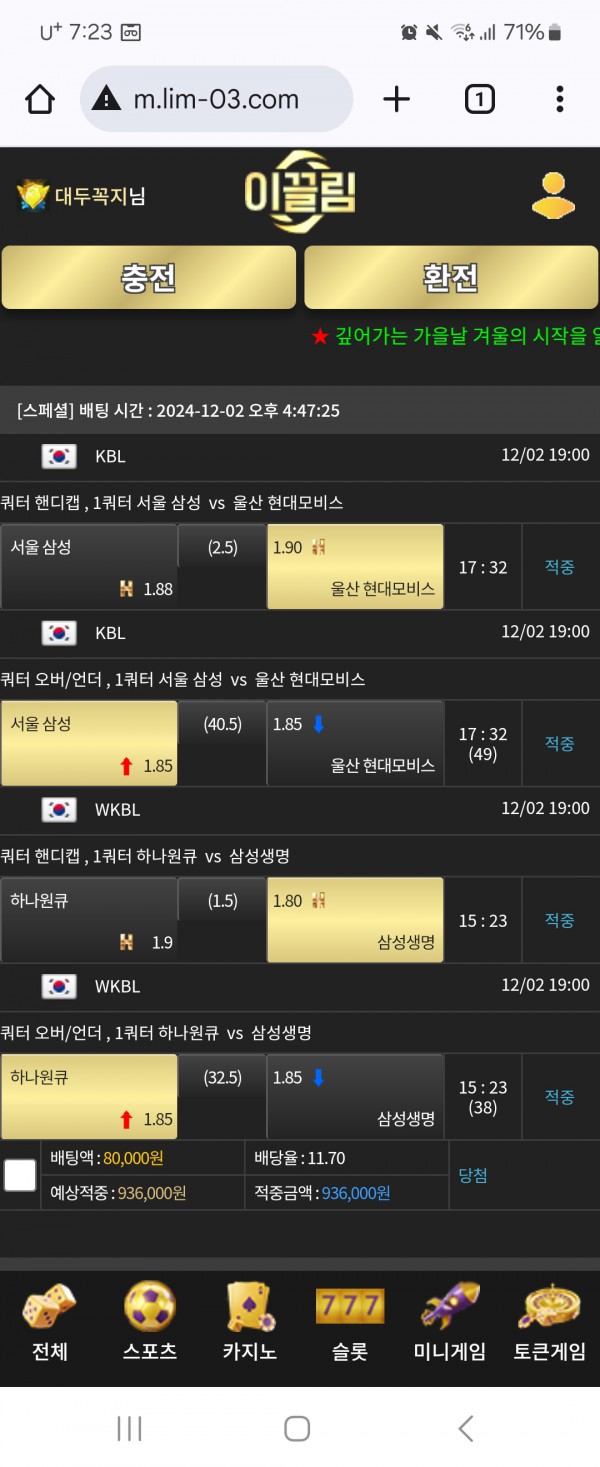
Task: Switch to the 스포츠 tab
Action: [x=150, y=1322]
